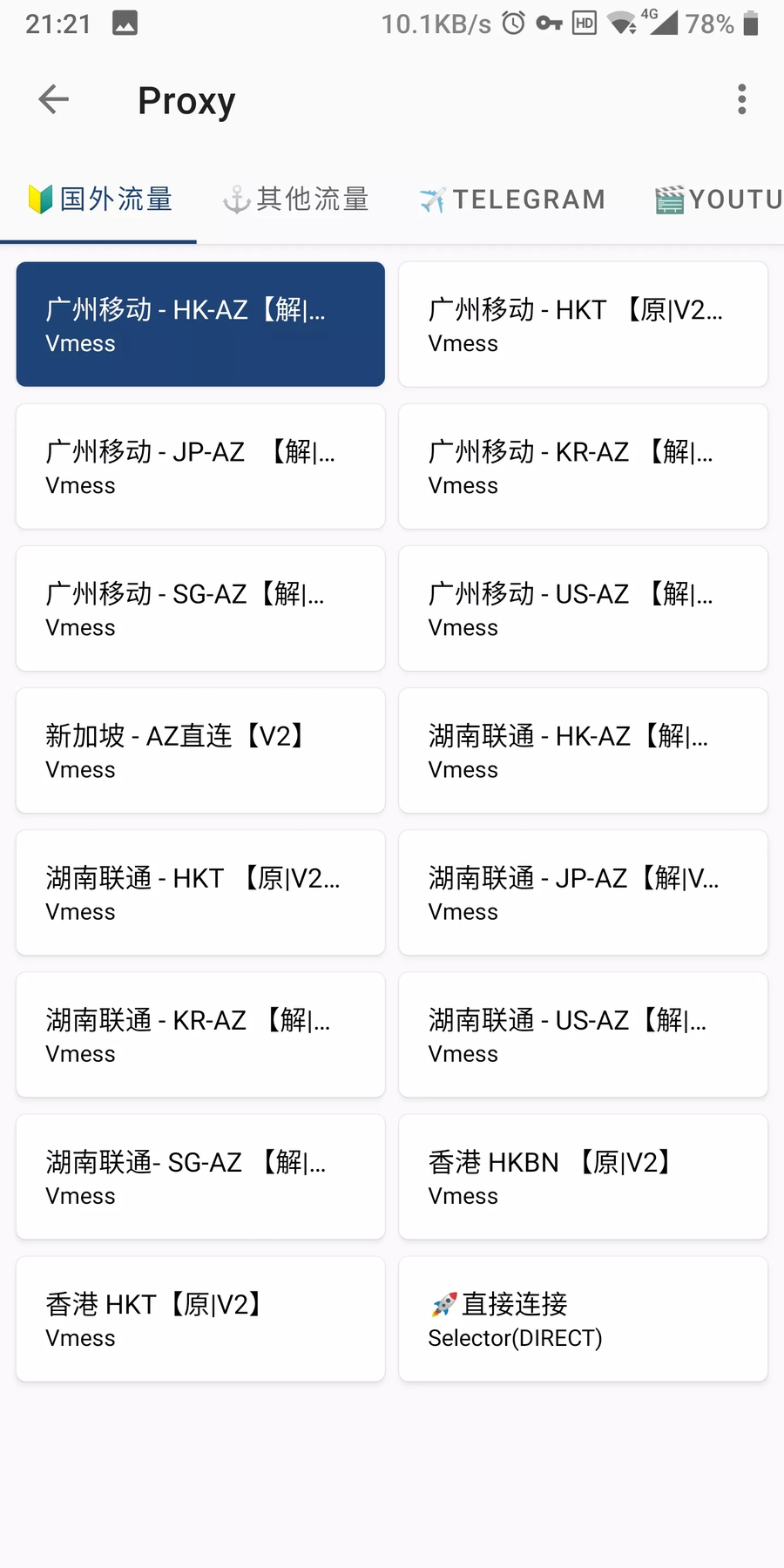Select the 湖南联通 - KR-AZ proxy

pos(200,1034)
